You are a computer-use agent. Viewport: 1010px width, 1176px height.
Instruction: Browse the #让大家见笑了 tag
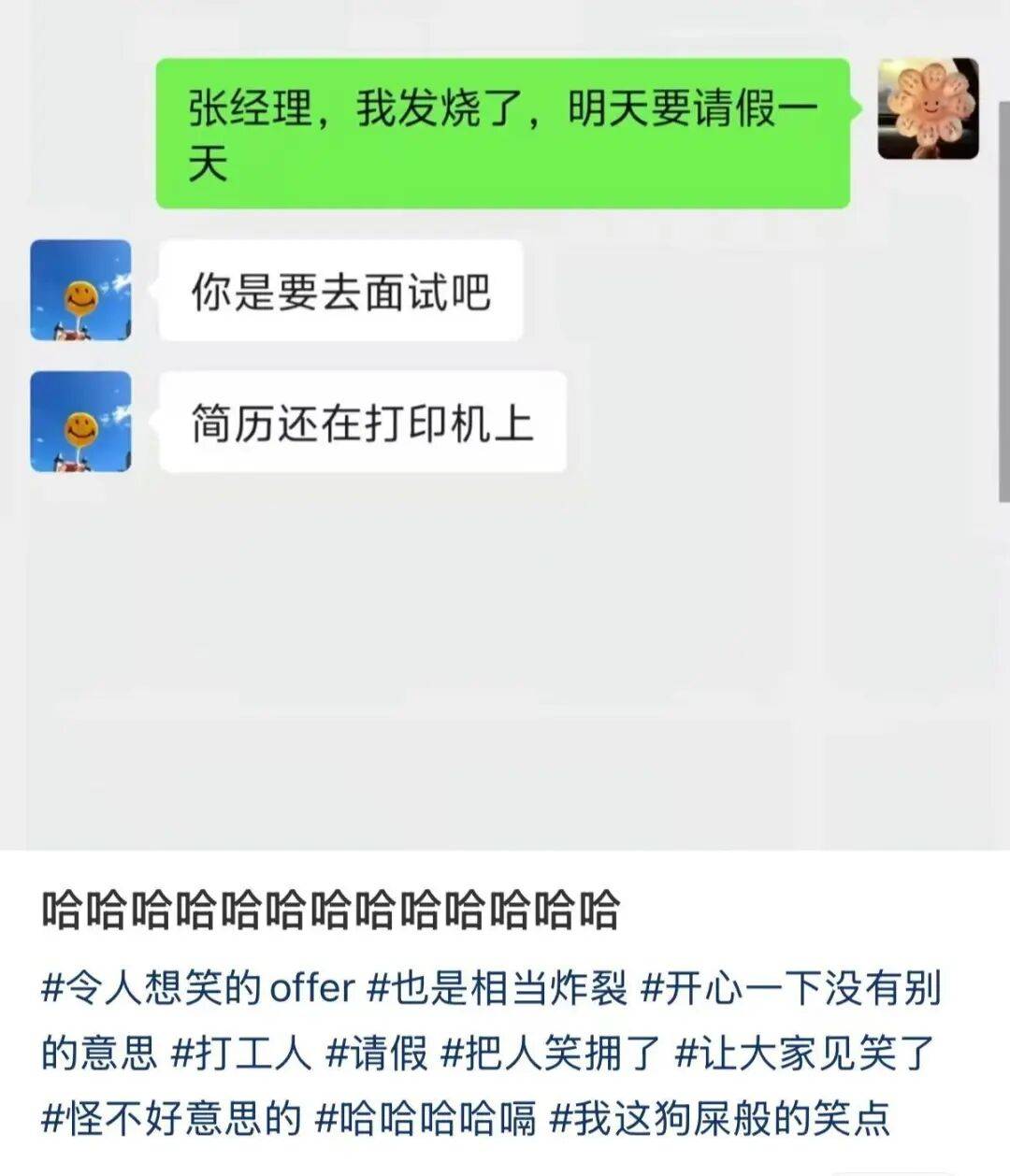[804, 1053]
